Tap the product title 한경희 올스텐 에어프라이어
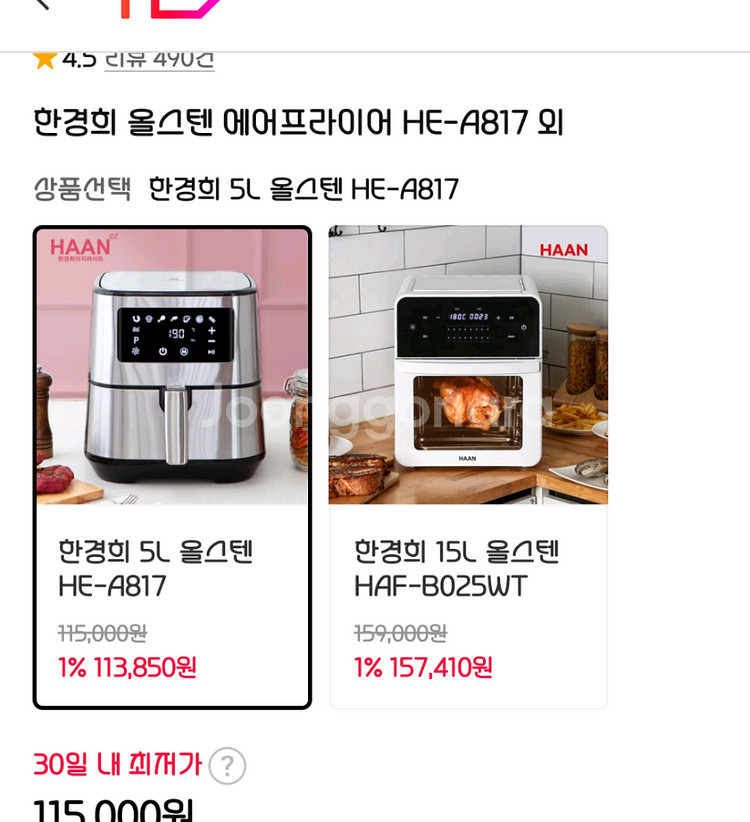This screenshot has height=822, width=750. click(x=297, y=122)
